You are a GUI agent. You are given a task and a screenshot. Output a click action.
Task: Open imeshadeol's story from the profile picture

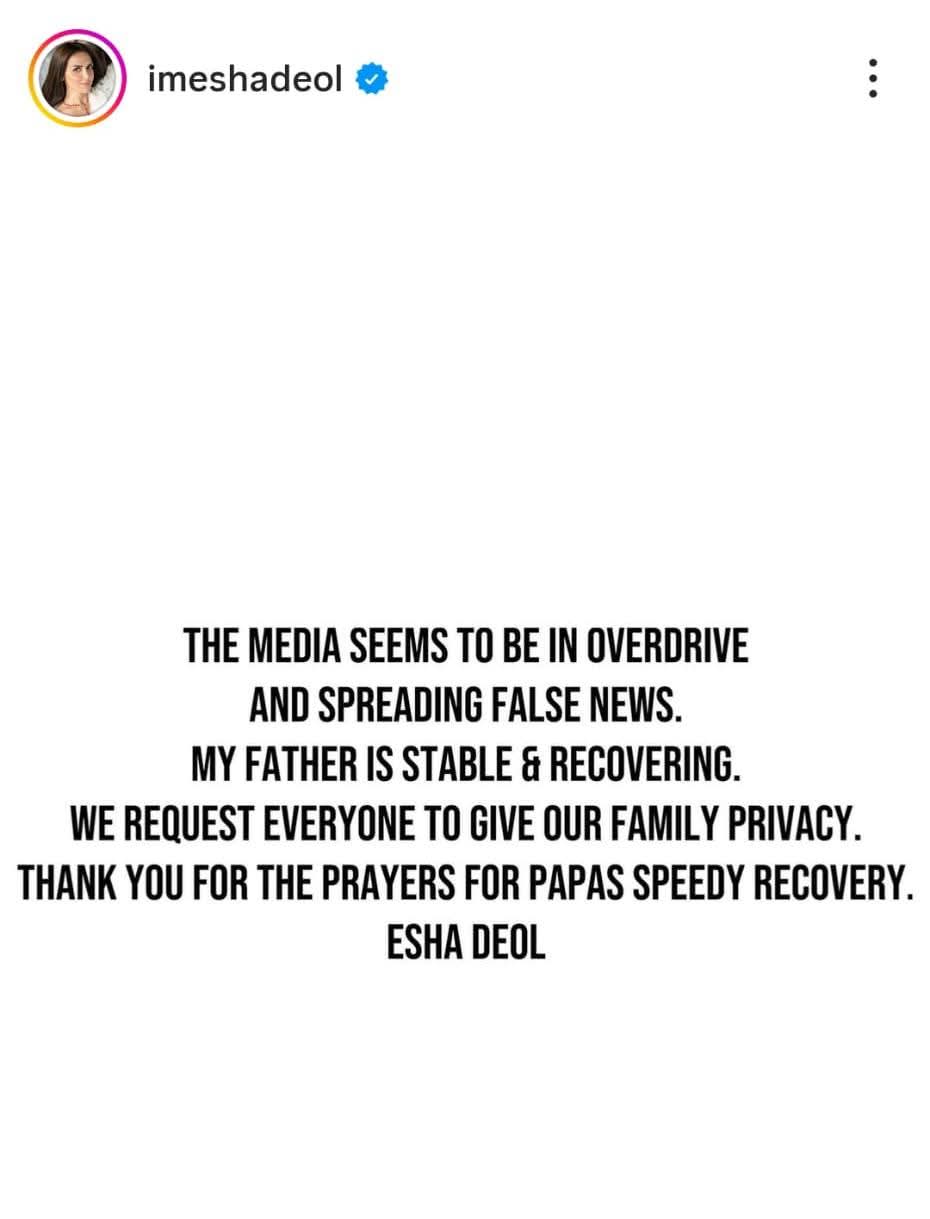(x=77, y=79)
